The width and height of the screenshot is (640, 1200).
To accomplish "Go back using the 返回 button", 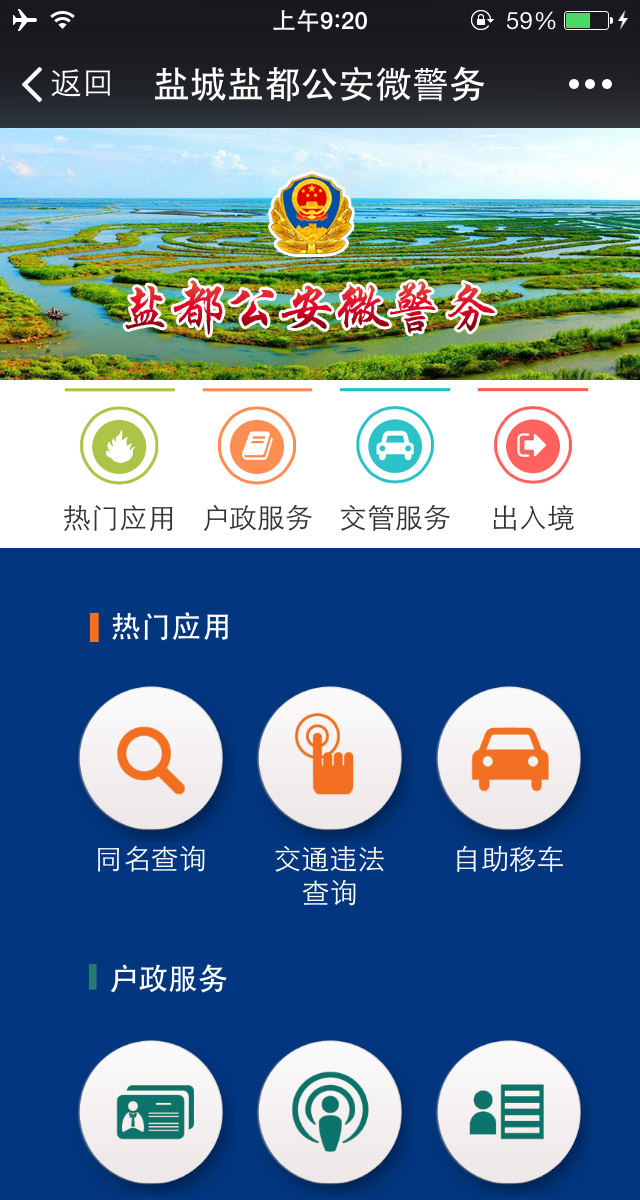I will pyautogui.click(x=66, y=84).
